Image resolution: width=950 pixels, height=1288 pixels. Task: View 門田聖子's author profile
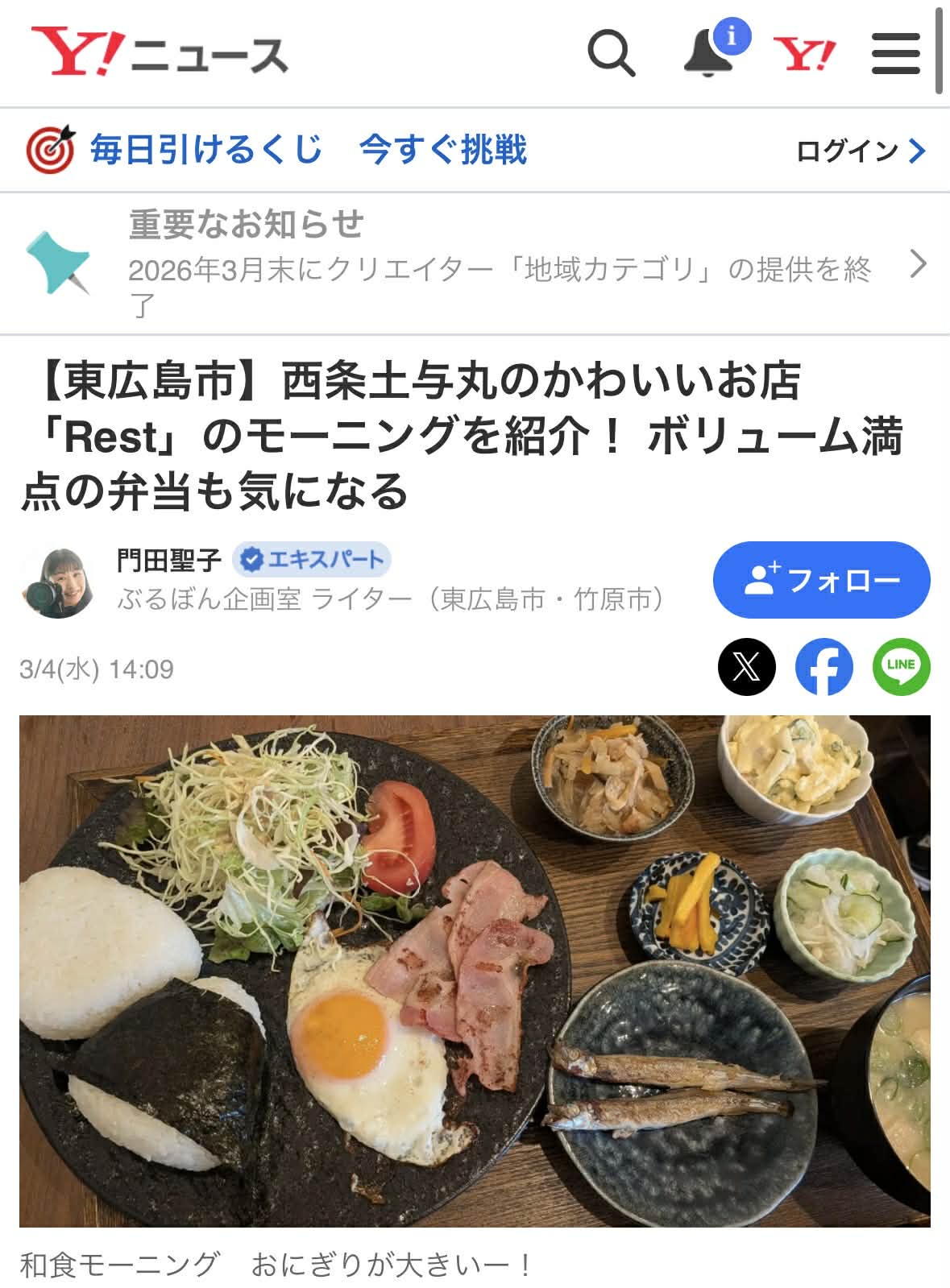pos(168,559)
